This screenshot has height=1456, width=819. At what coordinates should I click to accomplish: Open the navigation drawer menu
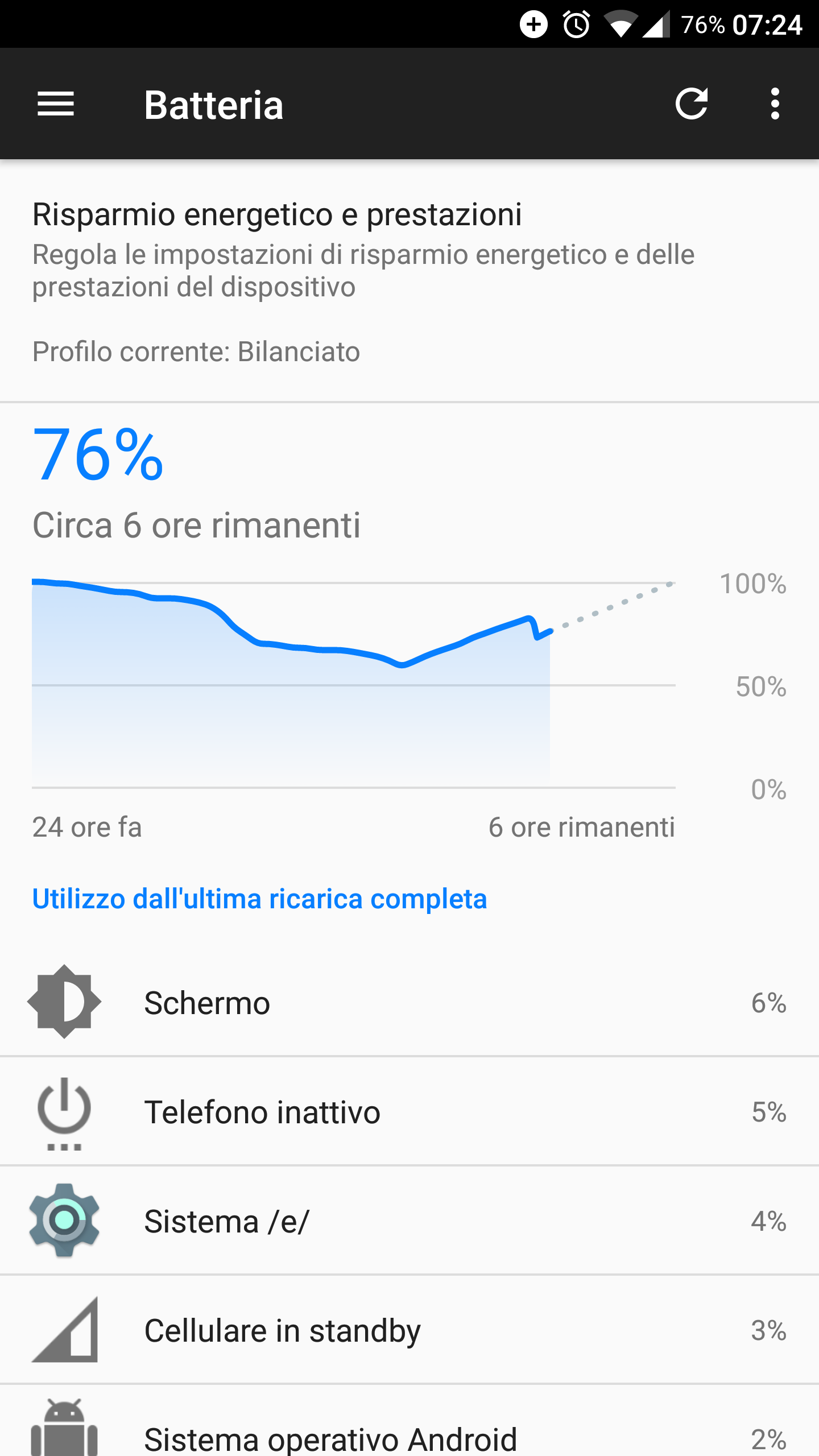56,105
